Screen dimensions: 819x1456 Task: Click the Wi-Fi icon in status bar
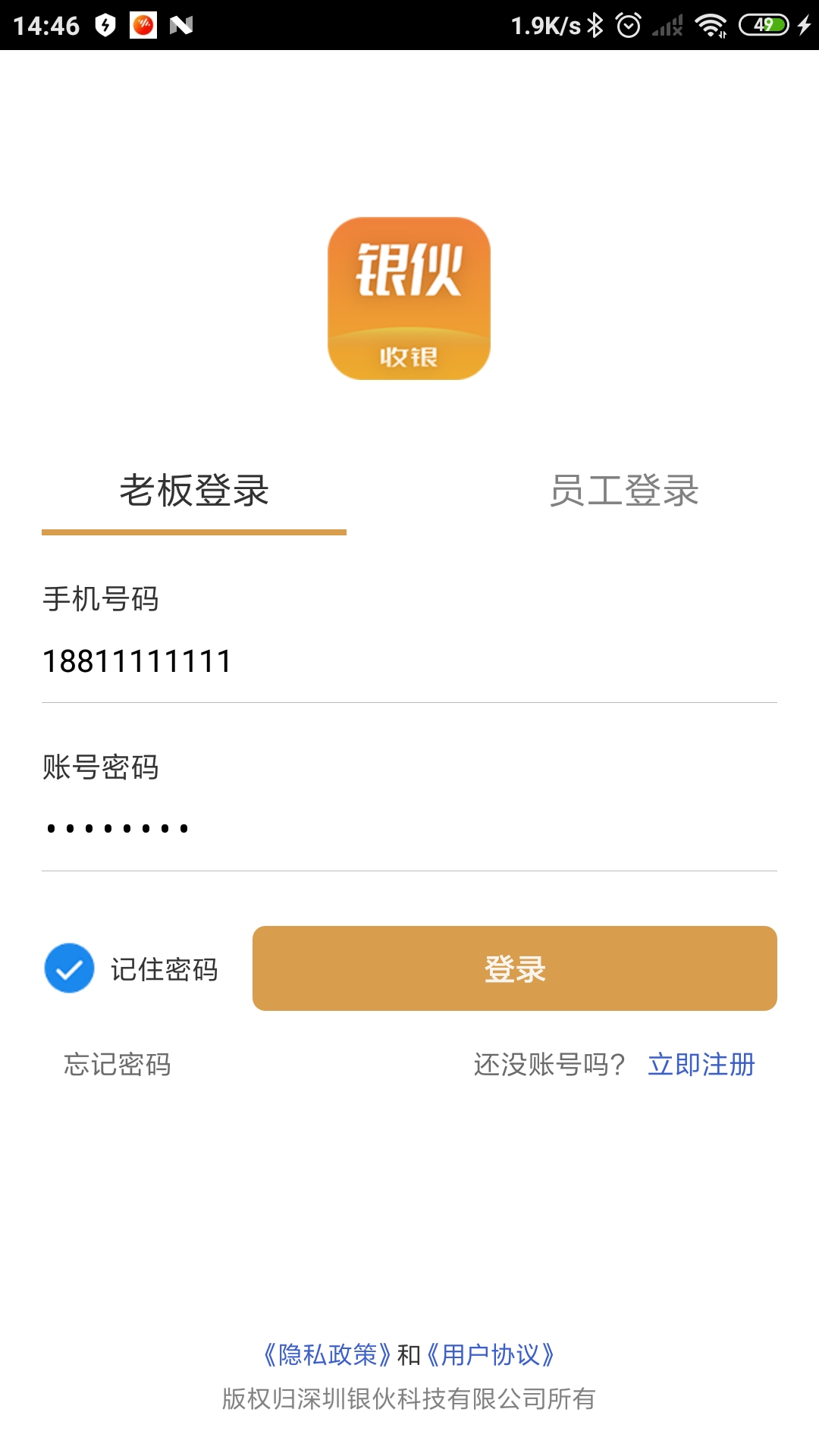pyautogui.click(x=711, y=24)
